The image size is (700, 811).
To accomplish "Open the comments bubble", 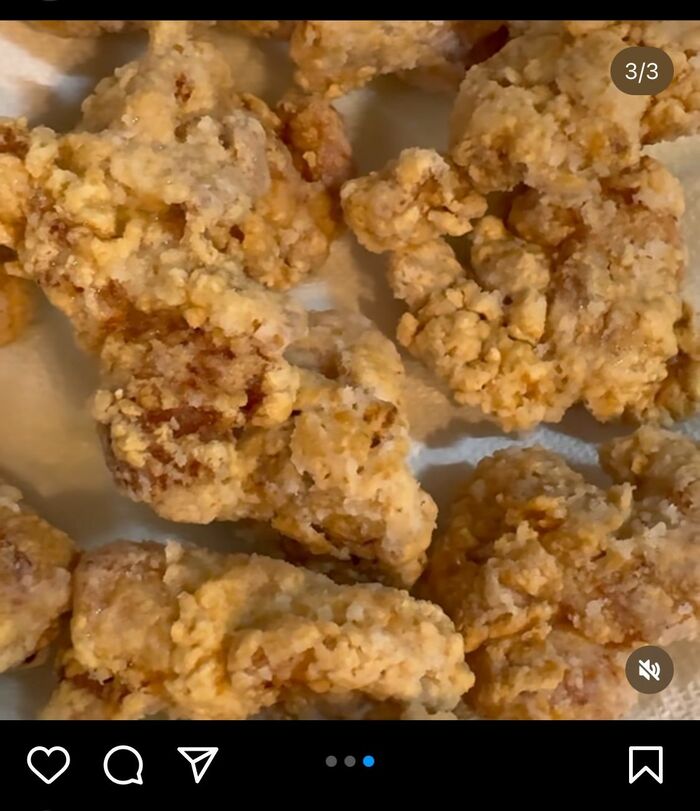I will (x=123, y=765).
